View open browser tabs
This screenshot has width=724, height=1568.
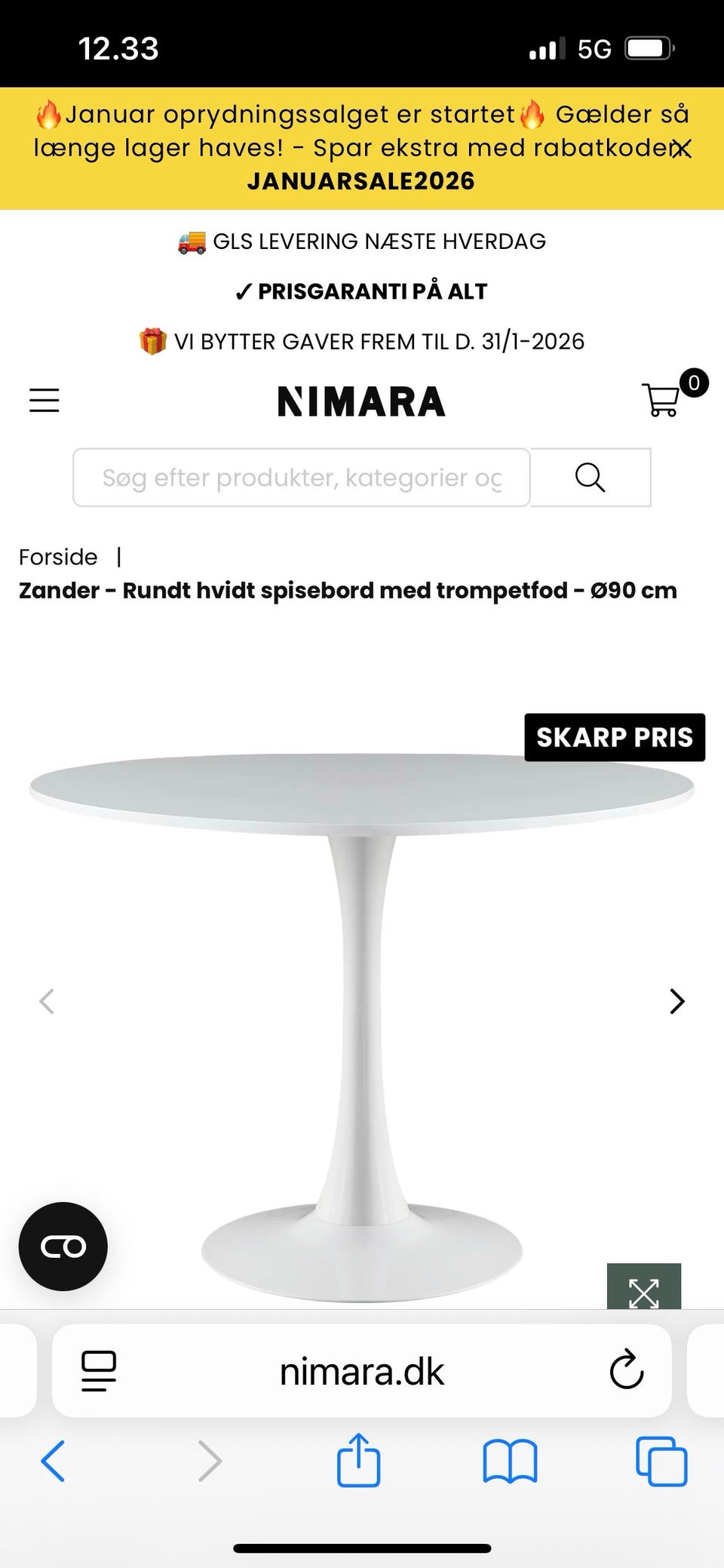tap(661, 1461)
